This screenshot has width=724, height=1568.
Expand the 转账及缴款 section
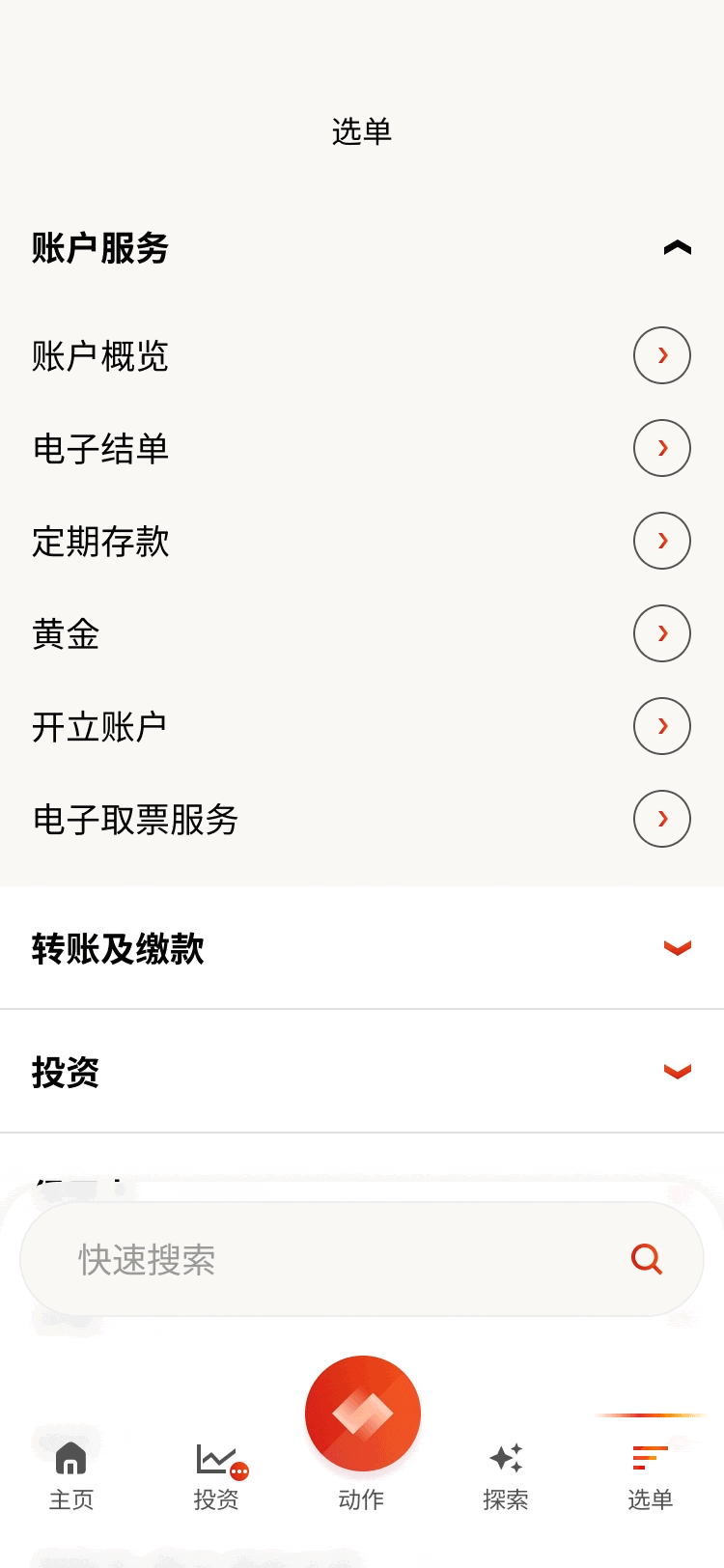(x=362, y=948)
